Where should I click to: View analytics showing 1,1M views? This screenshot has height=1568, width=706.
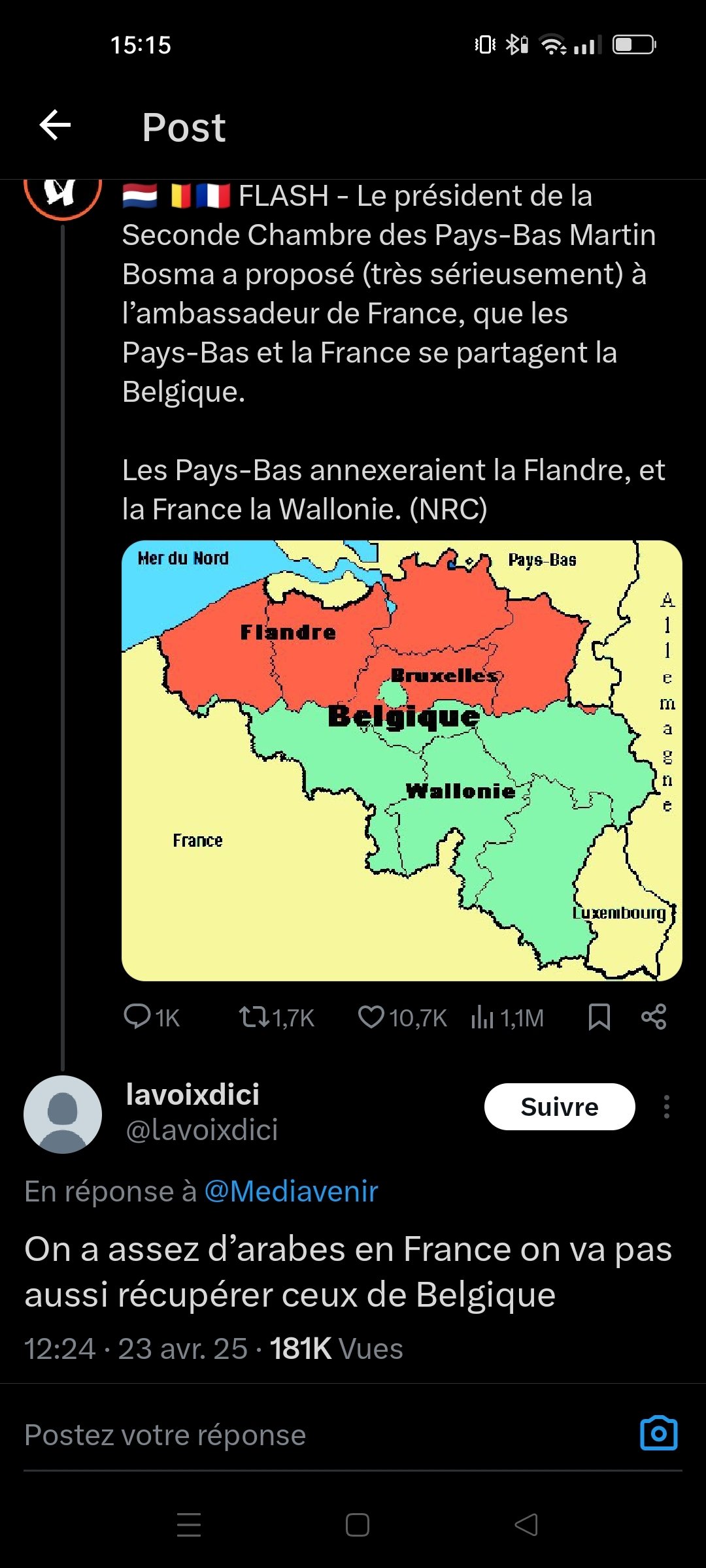(x=507, y=1017)
